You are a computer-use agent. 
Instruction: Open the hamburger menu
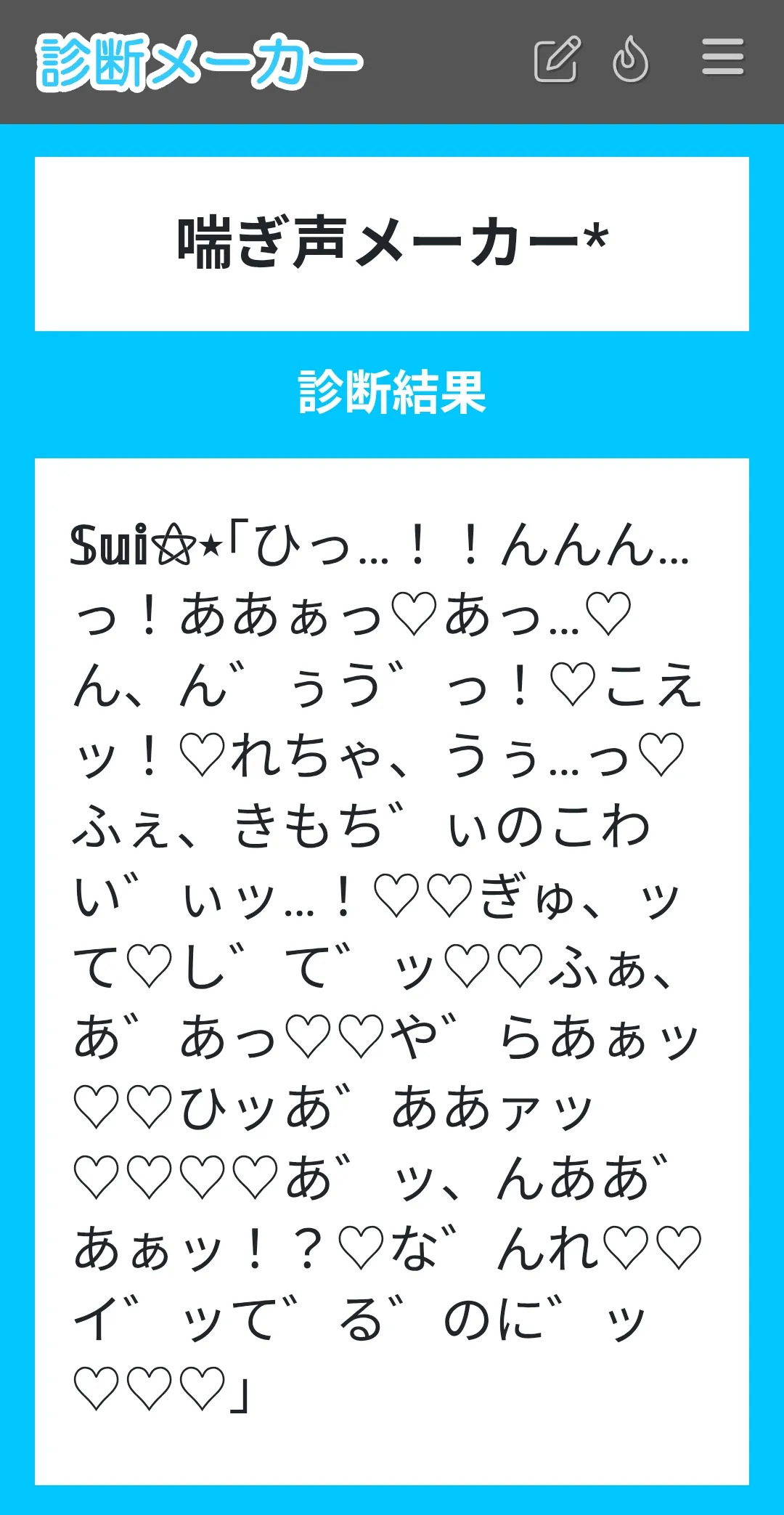722,57
